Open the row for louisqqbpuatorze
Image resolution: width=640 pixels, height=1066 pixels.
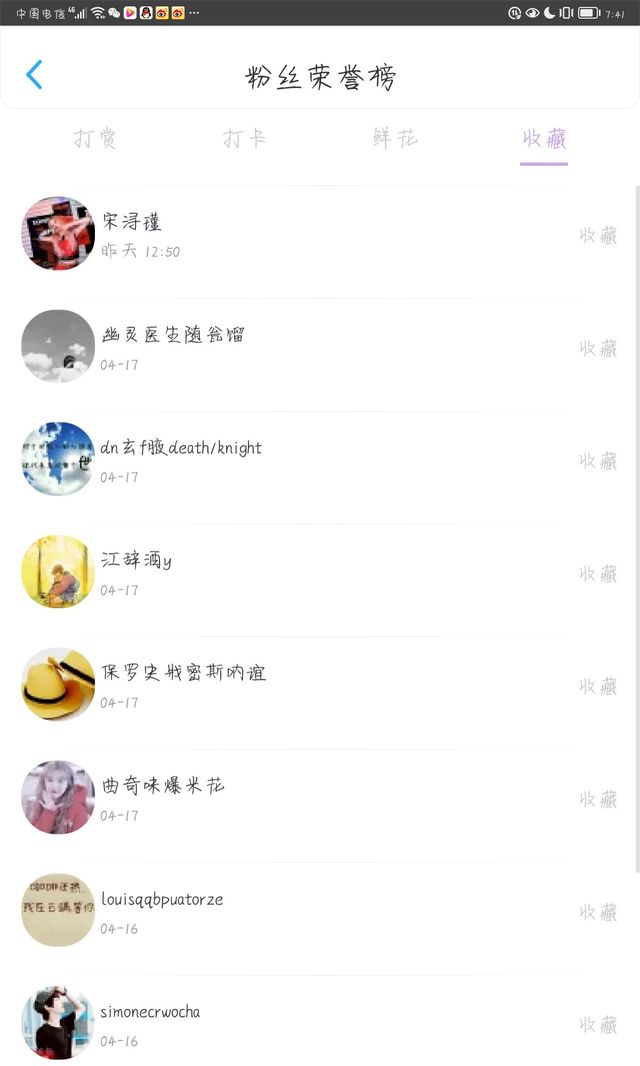click(x=320, y=910)
